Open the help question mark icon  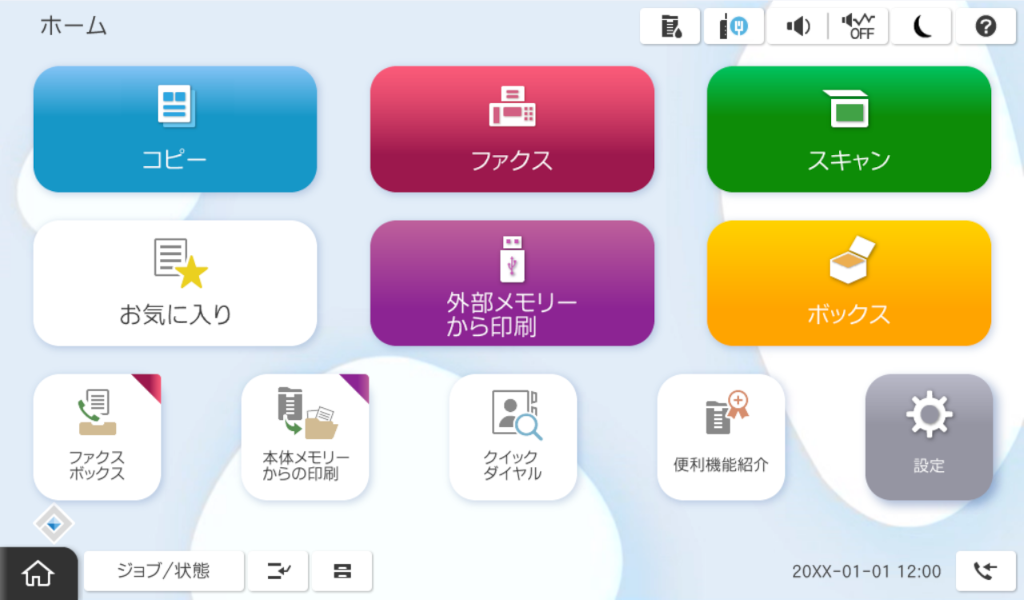tap(985, 27)
